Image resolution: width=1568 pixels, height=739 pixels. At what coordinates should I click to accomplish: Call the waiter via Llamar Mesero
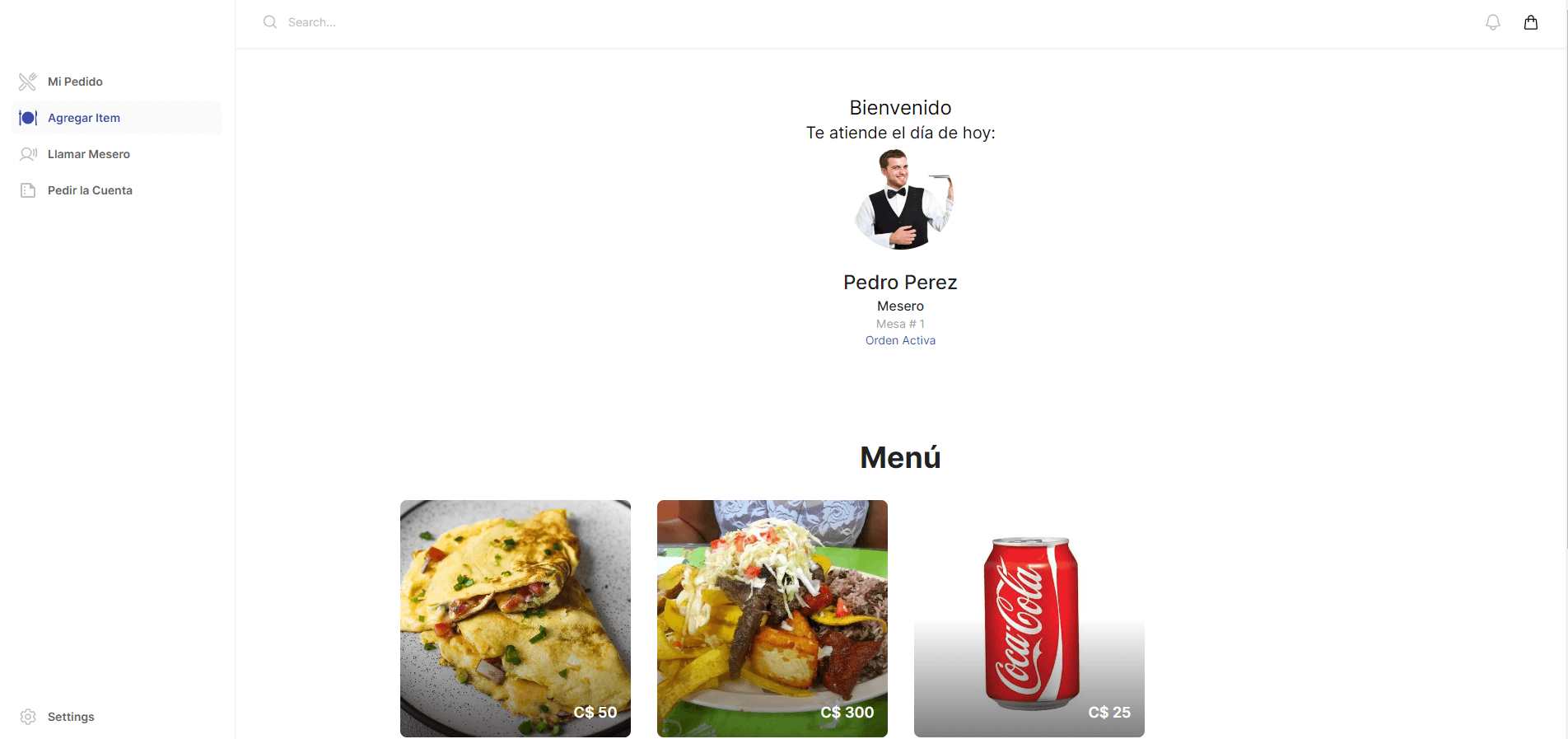tap(88, 154)
